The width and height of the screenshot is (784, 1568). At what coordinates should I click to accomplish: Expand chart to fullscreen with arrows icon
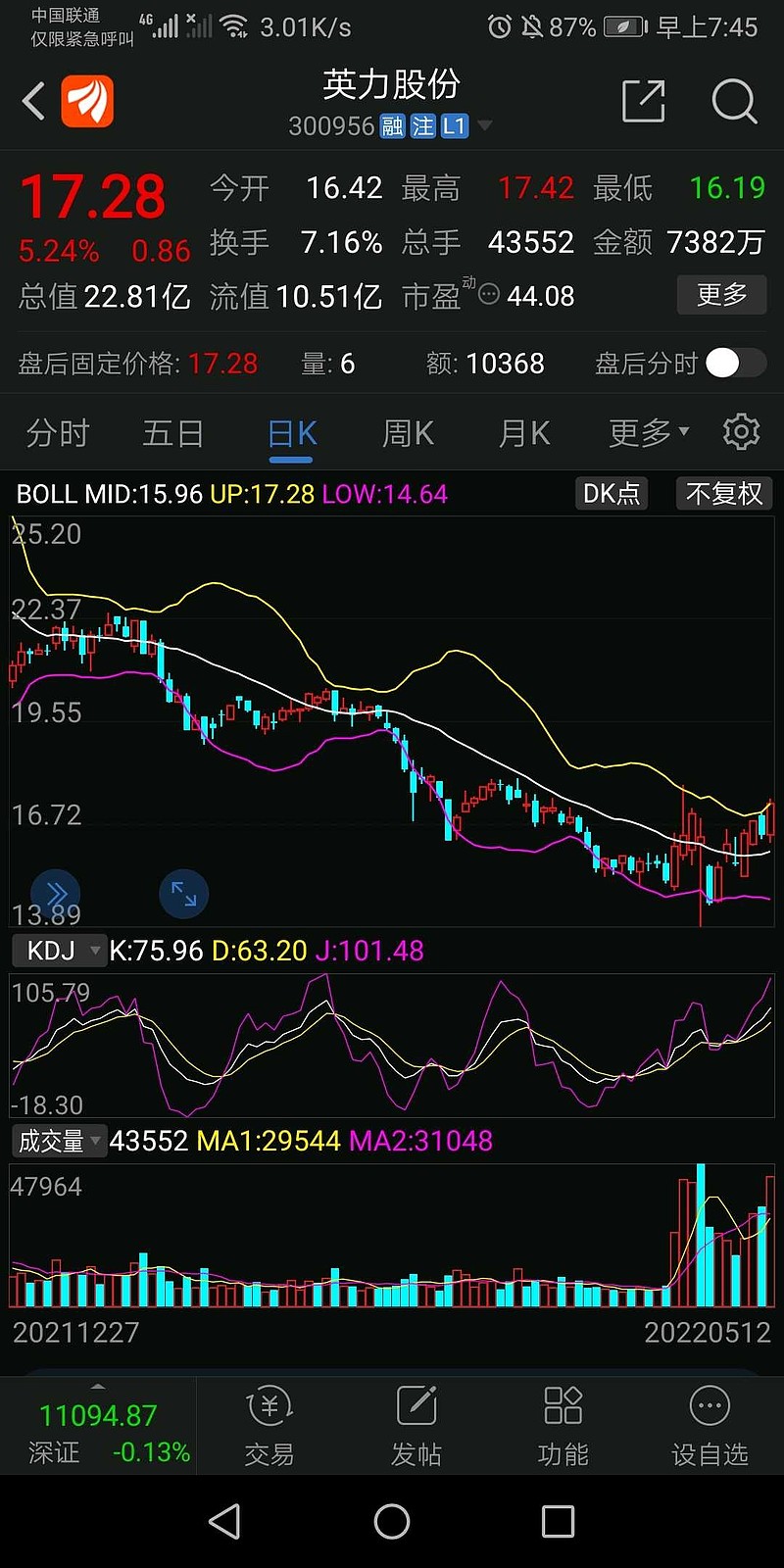pyautogui.click(x=183, y=894)
